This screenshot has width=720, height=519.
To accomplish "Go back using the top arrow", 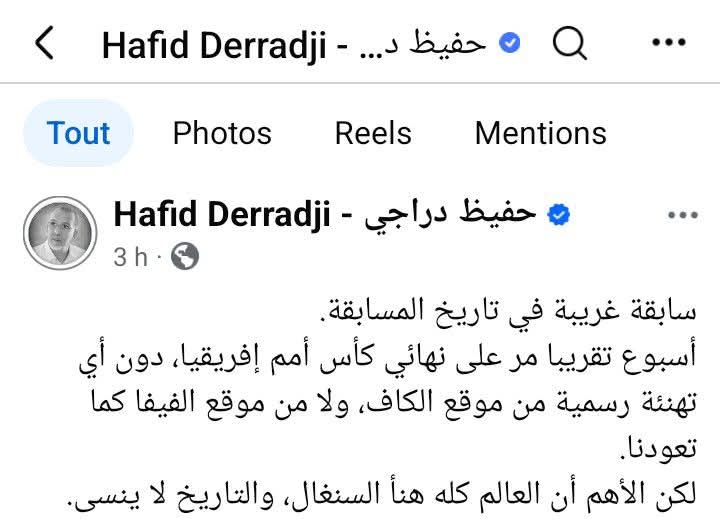I will coord(45,44).
